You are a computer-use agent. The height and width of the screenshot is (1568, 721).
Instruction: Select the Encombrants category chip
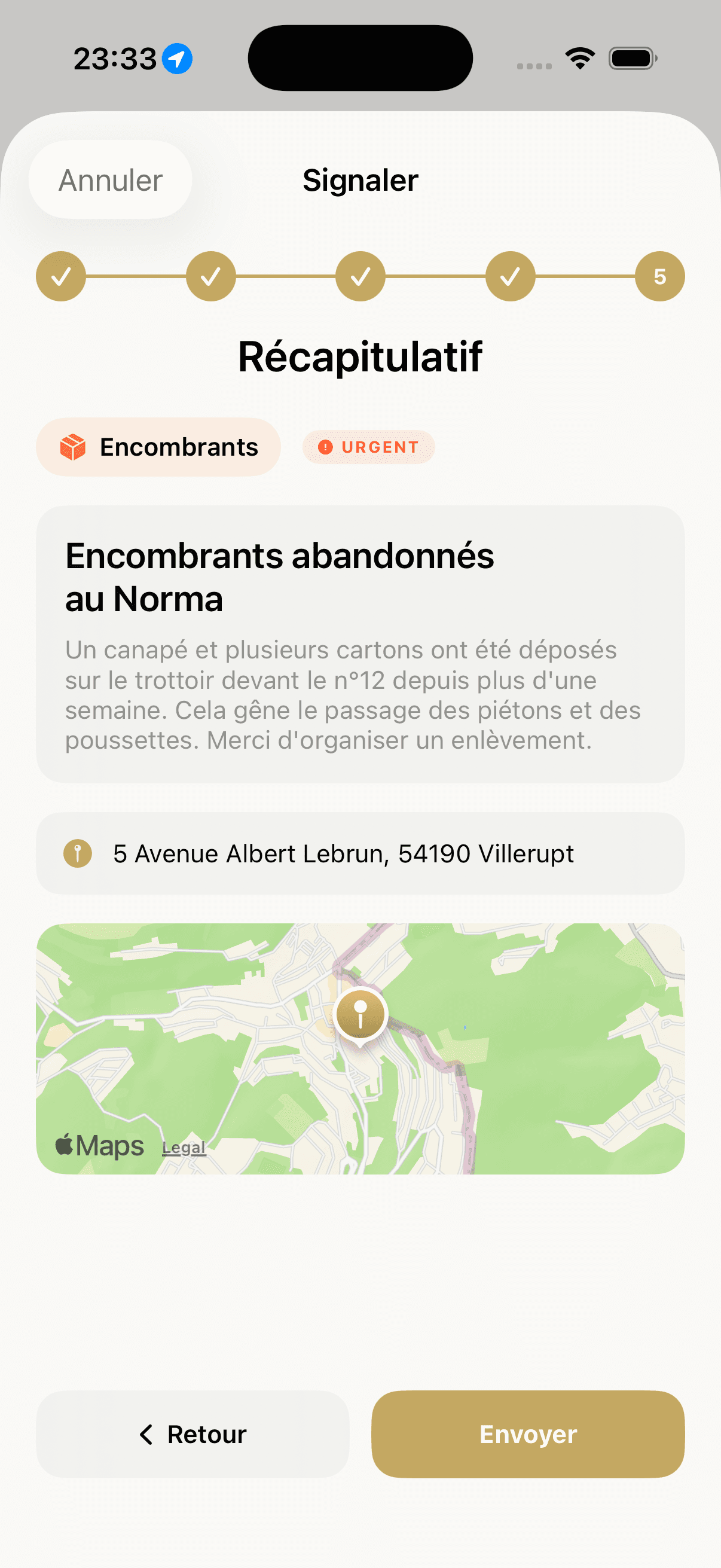158,447
